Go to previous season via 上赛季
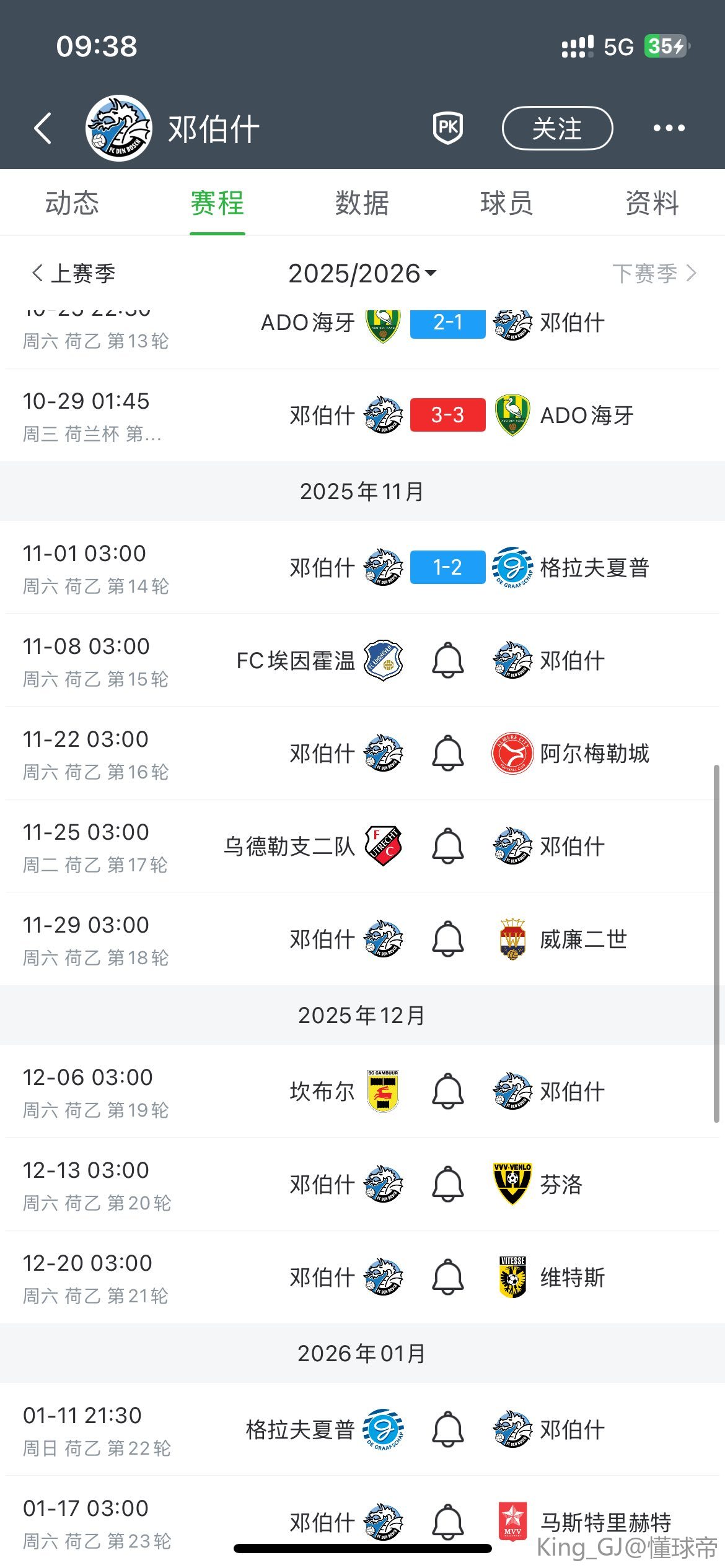The width and height of the screenshot is (725, 1568). pos(74,273)
